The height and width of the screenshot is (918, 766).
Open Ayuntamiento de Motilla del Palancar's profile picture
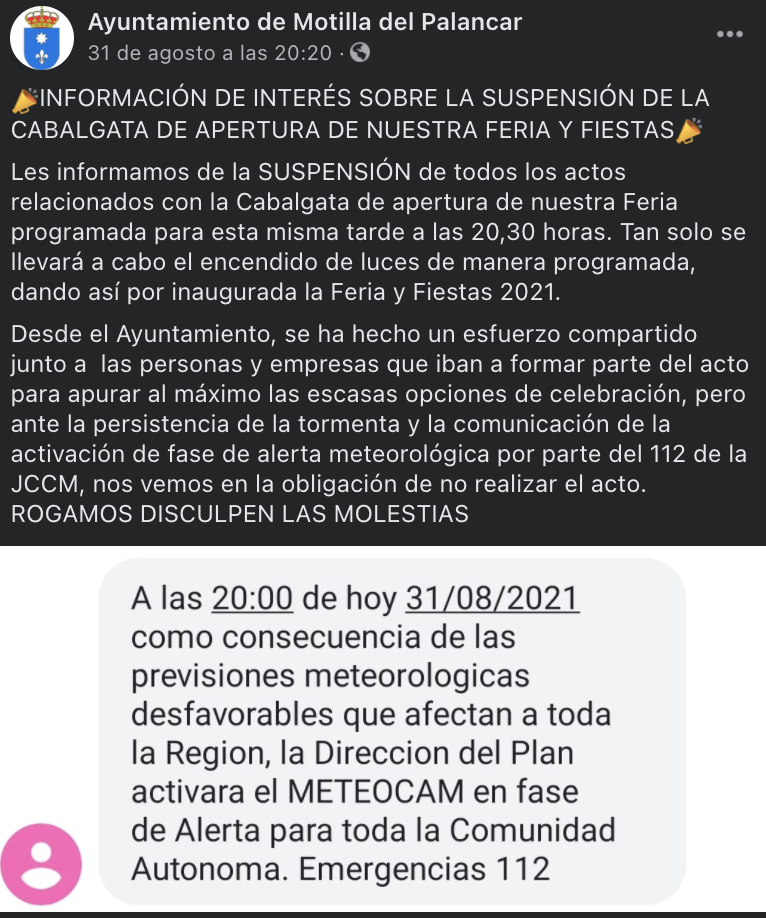(x=41, y=38)
